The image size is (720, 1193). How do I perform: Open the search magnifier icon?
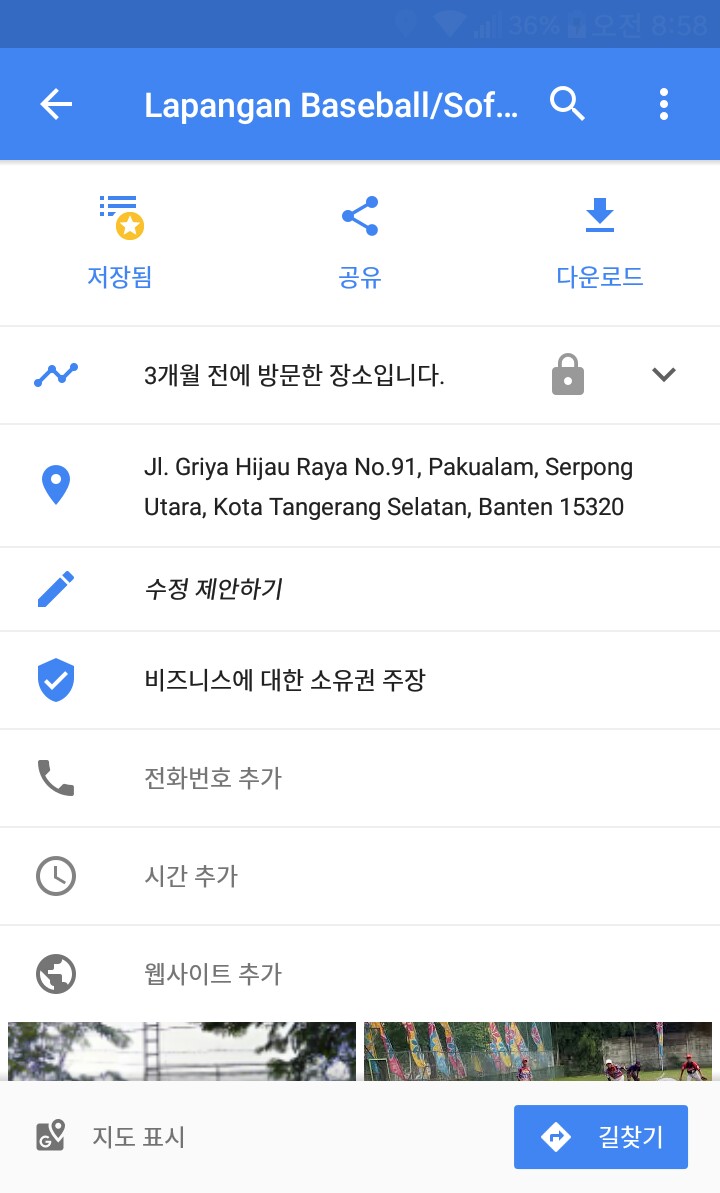[567, 104]
